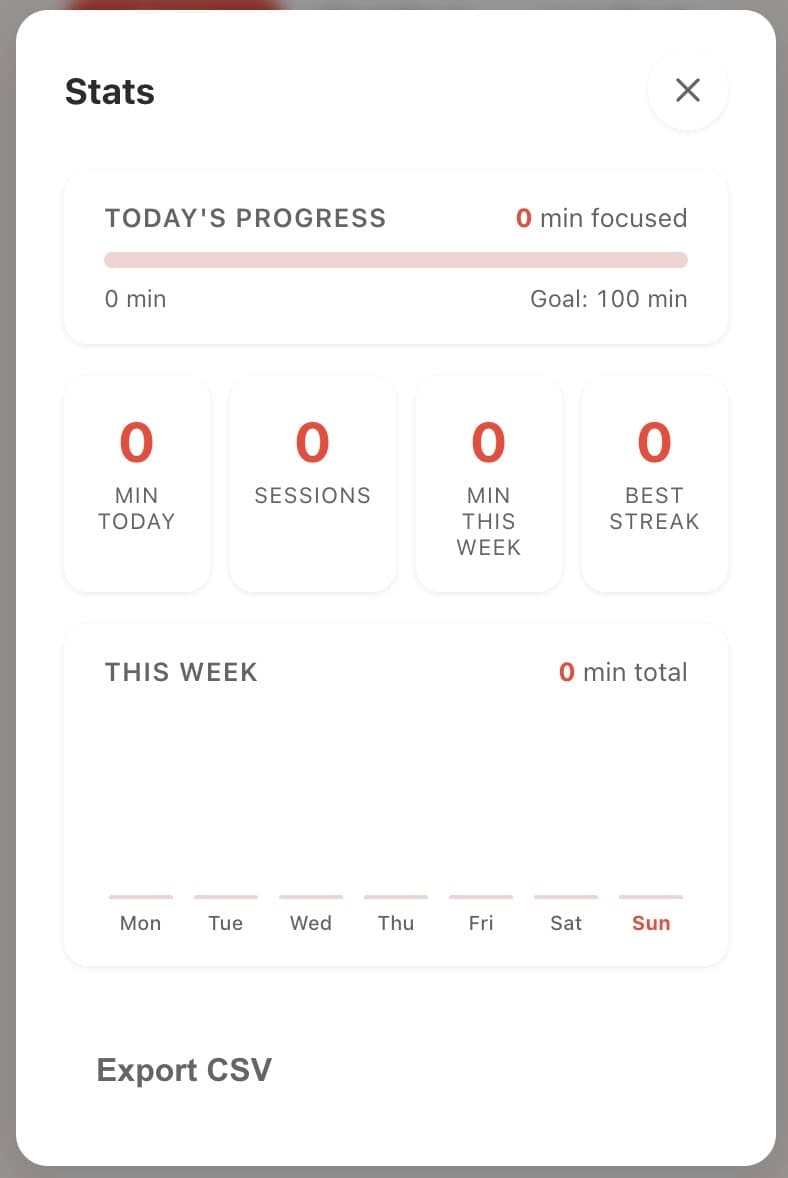
Task: Select the BEST STREAK stat card
Action: [x=654, y=483]
